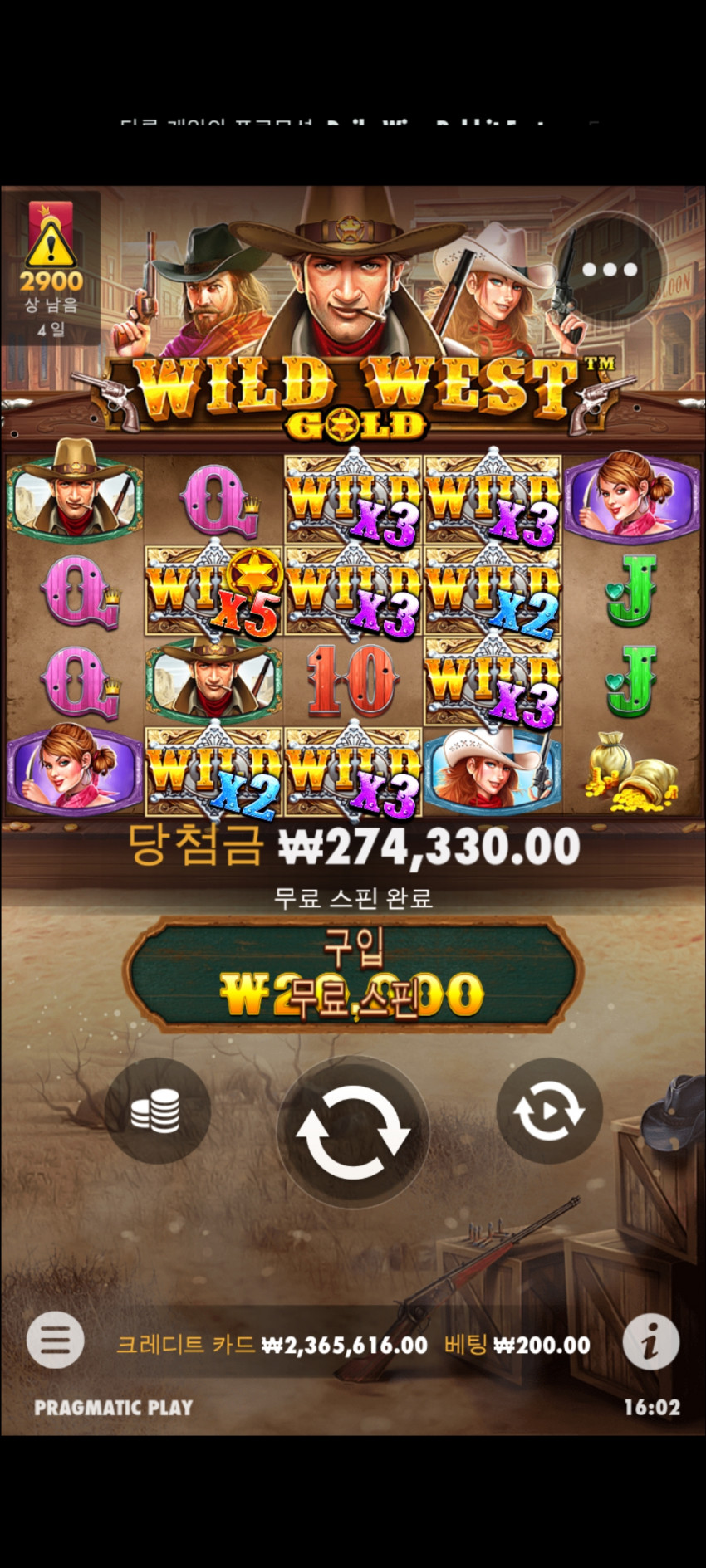The image size is (706, 1568).
Task: Spin the reels with the main spin button
Action: pyautogui.click(x=353, y=1132)
